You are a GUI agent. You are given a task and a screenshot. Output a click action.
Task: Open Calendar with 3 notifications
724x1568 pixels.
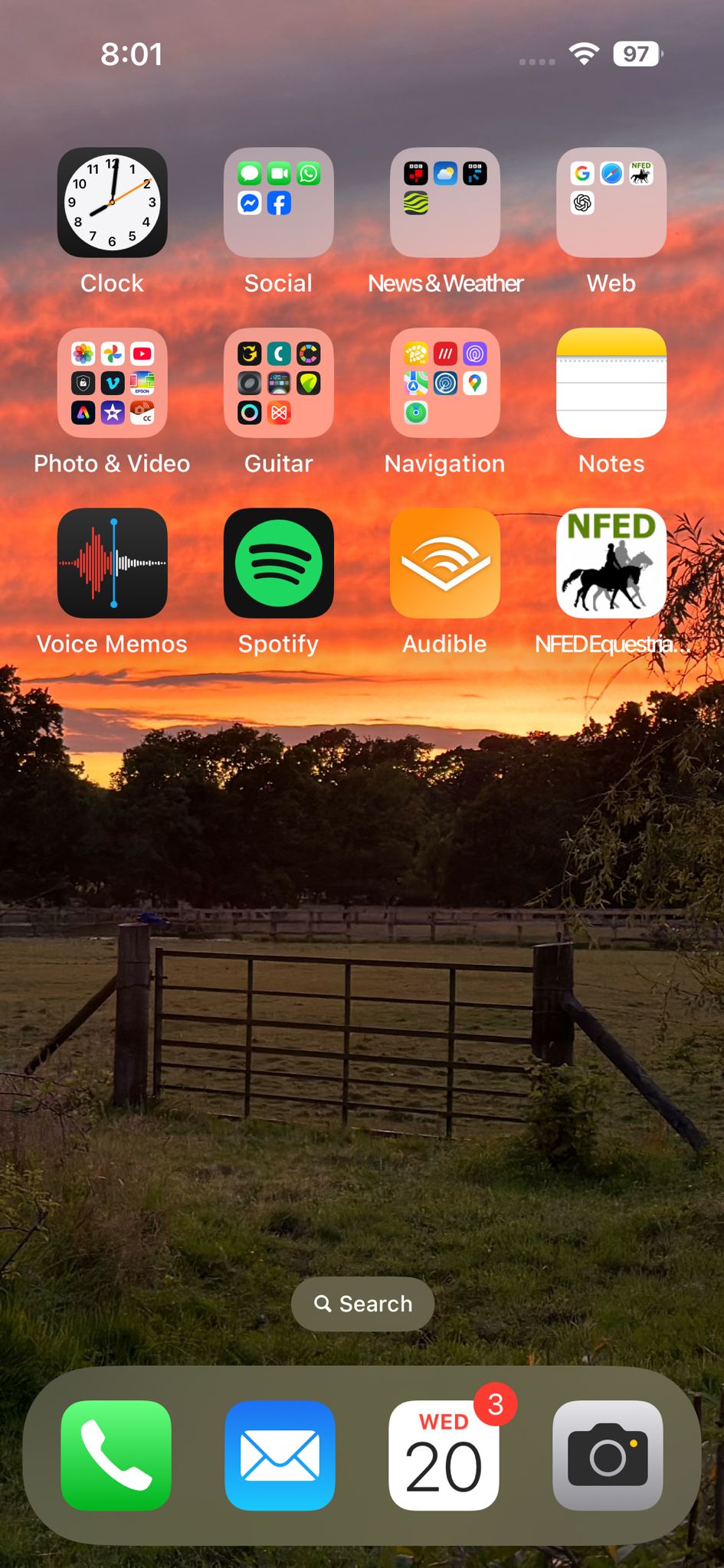click(444, 1455)
